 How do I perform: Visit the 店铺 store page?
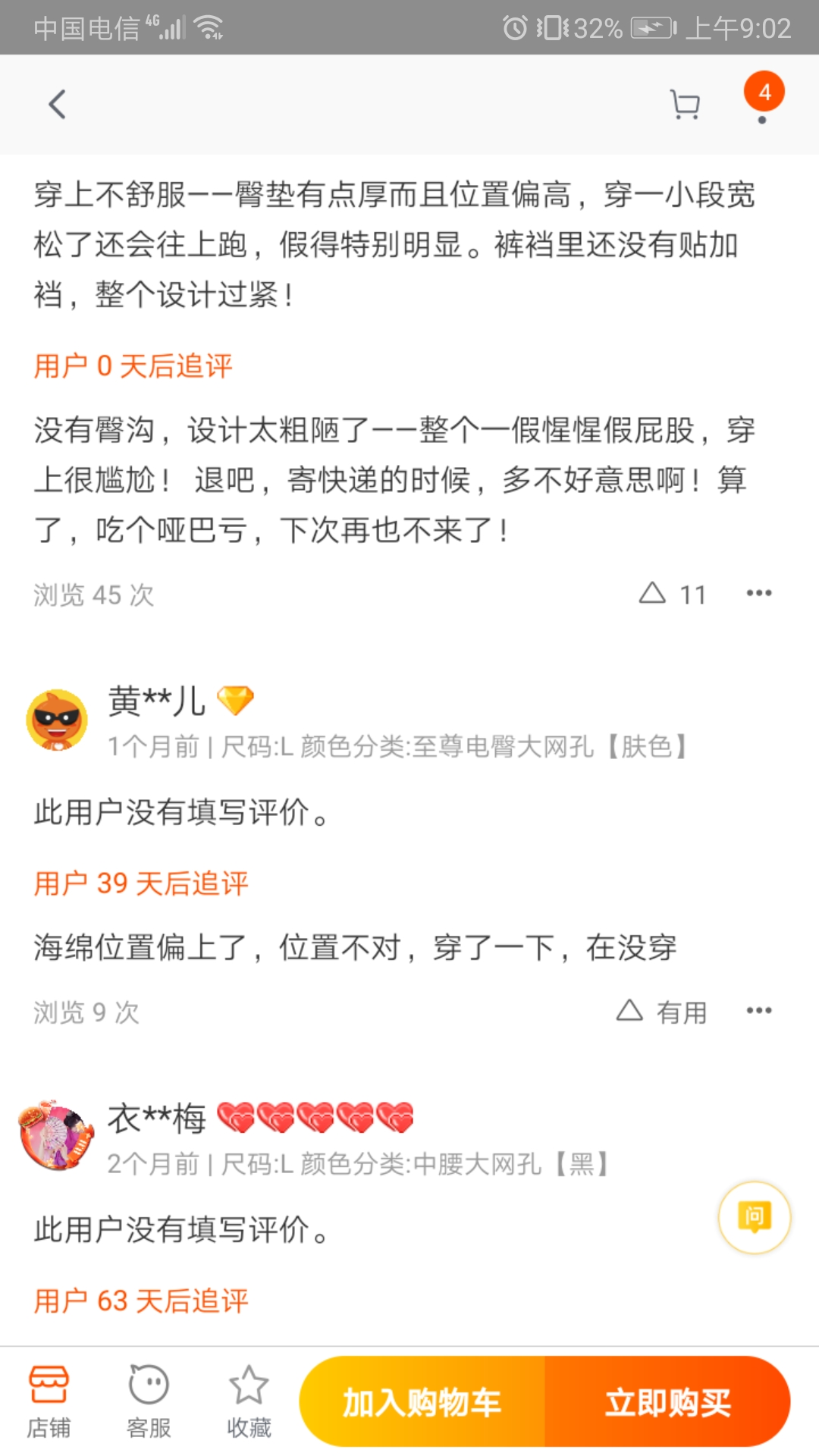coord(49,1401)
